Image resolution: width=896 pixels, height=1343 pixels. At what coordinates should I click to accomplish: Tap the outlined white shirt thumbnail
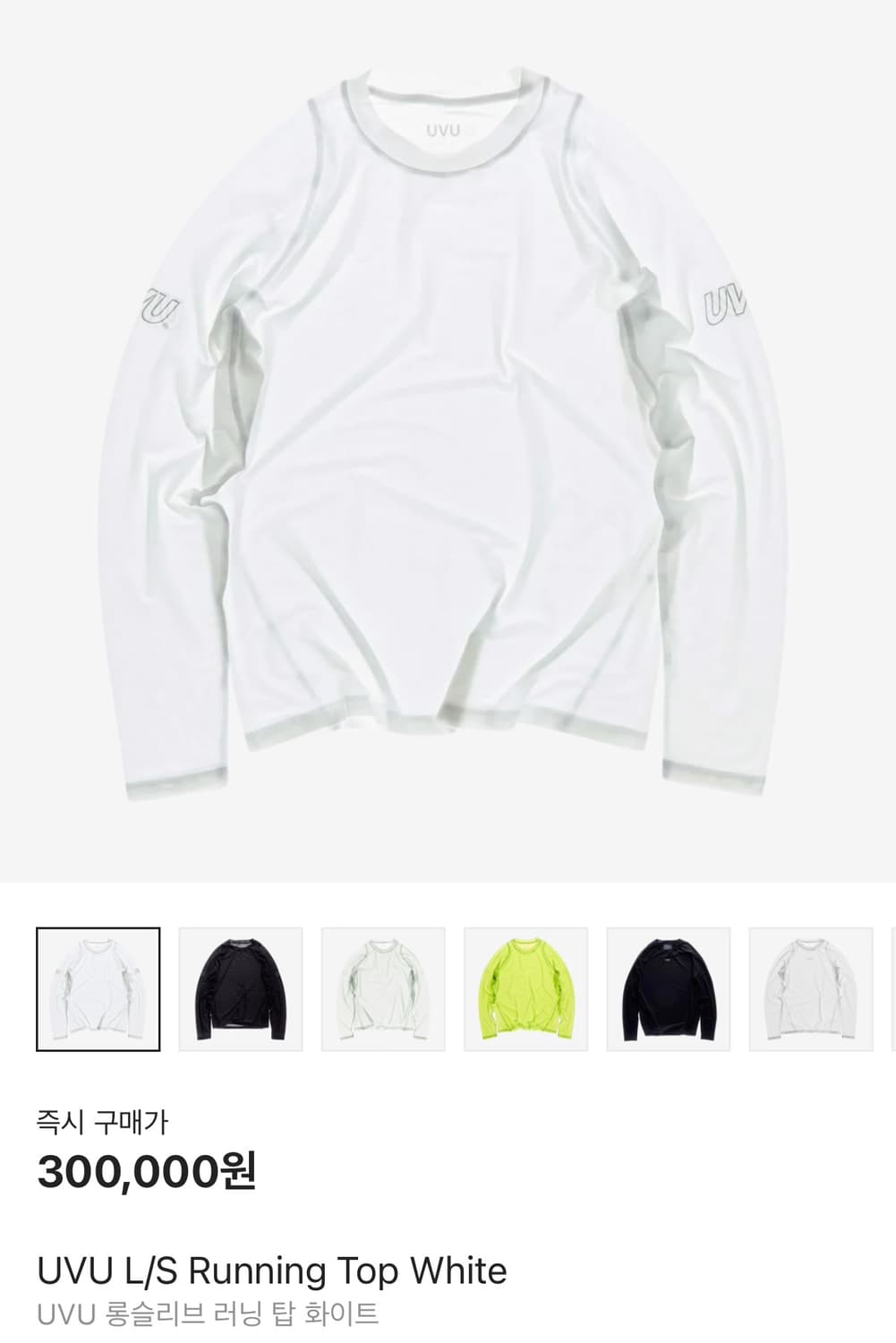coord(98,989)
